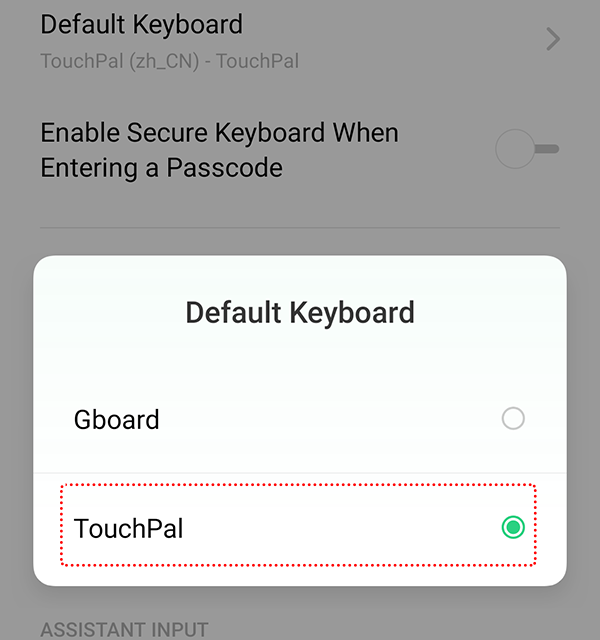Viewport: 600px width, 640px height.
Task: Open the Default Keyboard settings row
Action: tap(300, 40)
